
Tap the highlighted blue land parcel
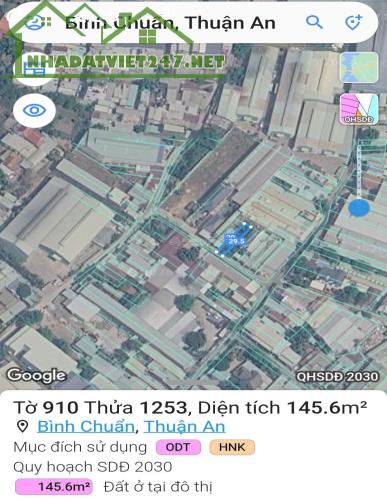pos(235,240)
